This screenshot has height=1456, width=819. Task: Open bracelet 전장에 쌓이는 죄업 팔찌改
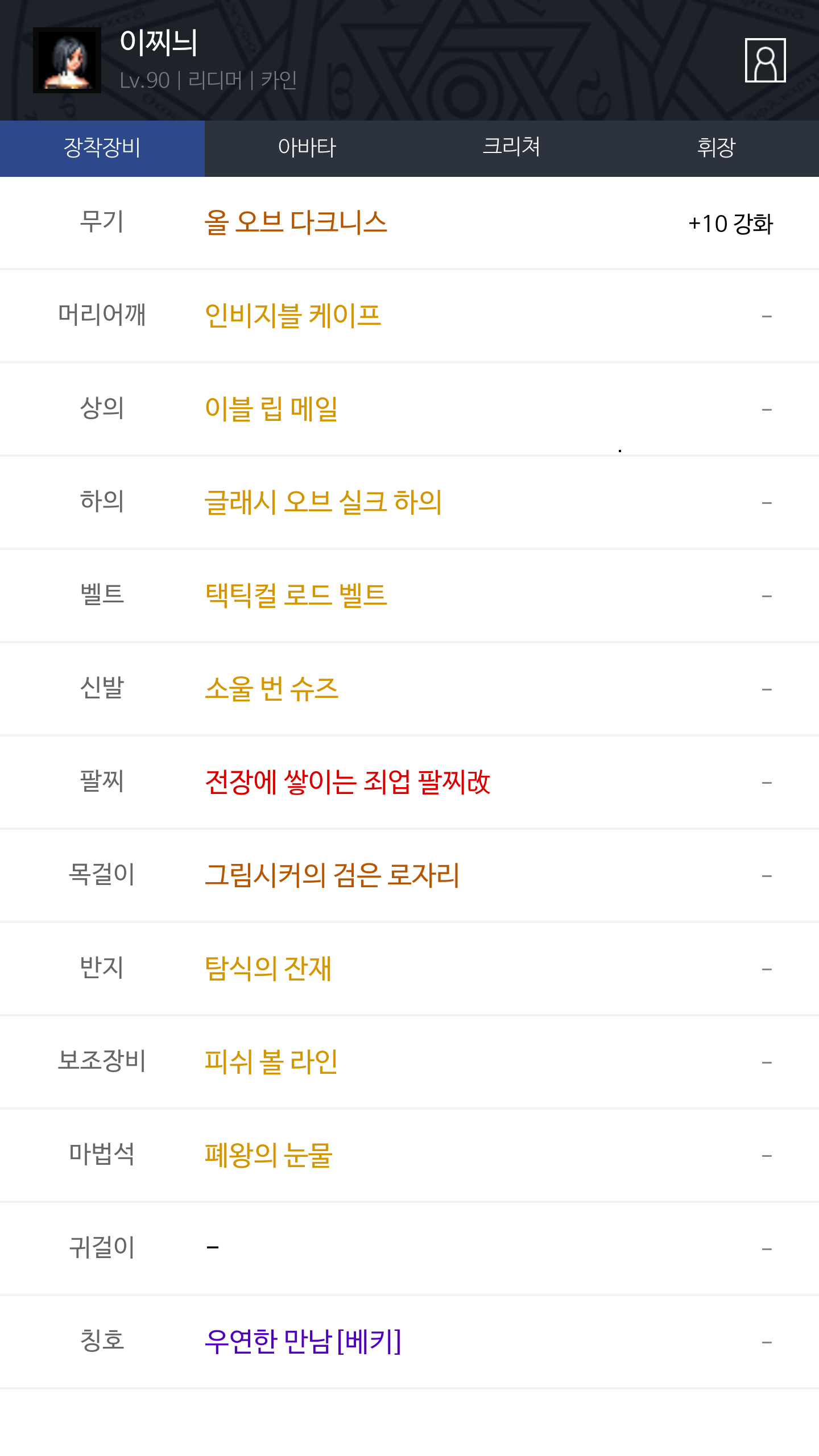(x=348, y=782)
